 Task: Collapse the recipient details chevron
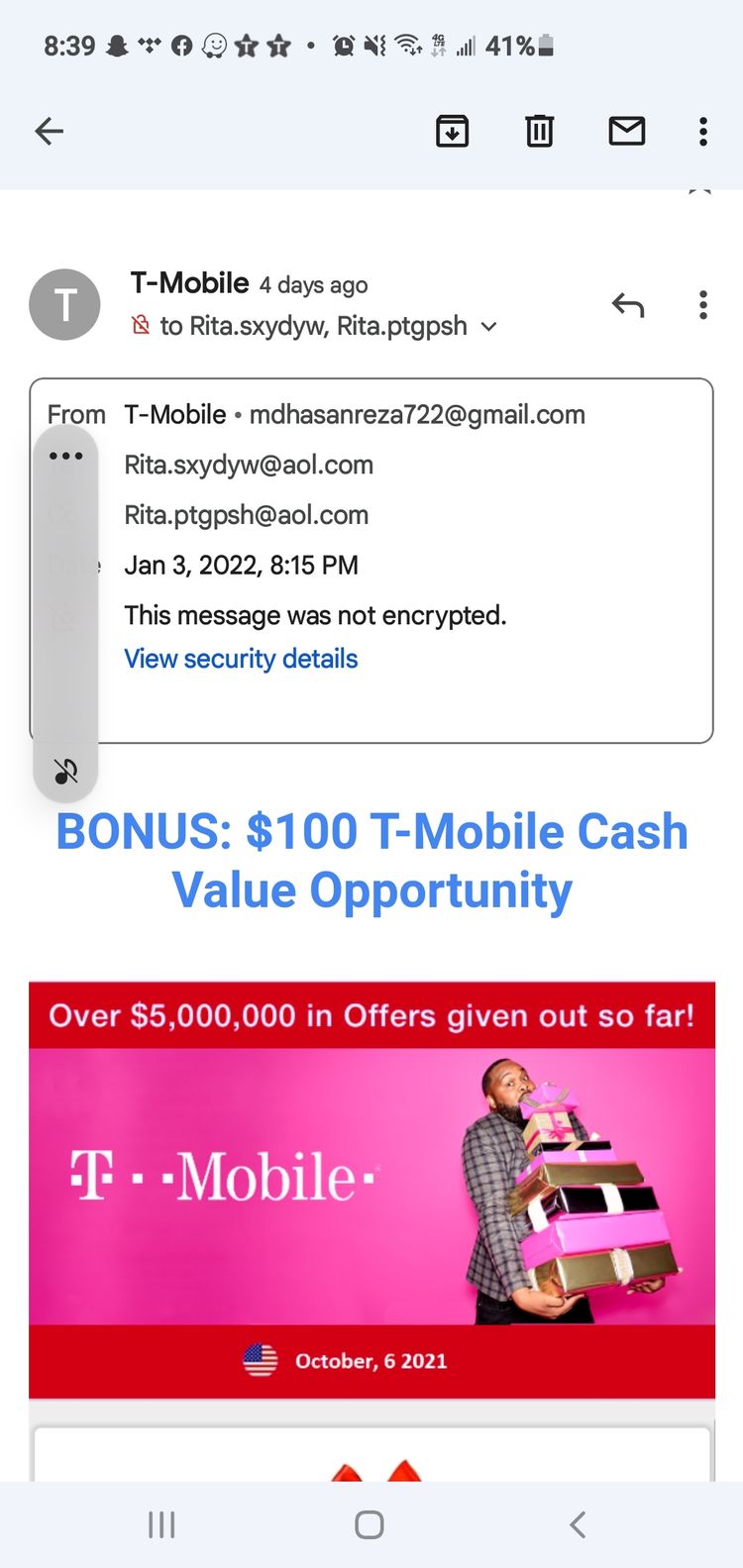[x=488, y=327]
